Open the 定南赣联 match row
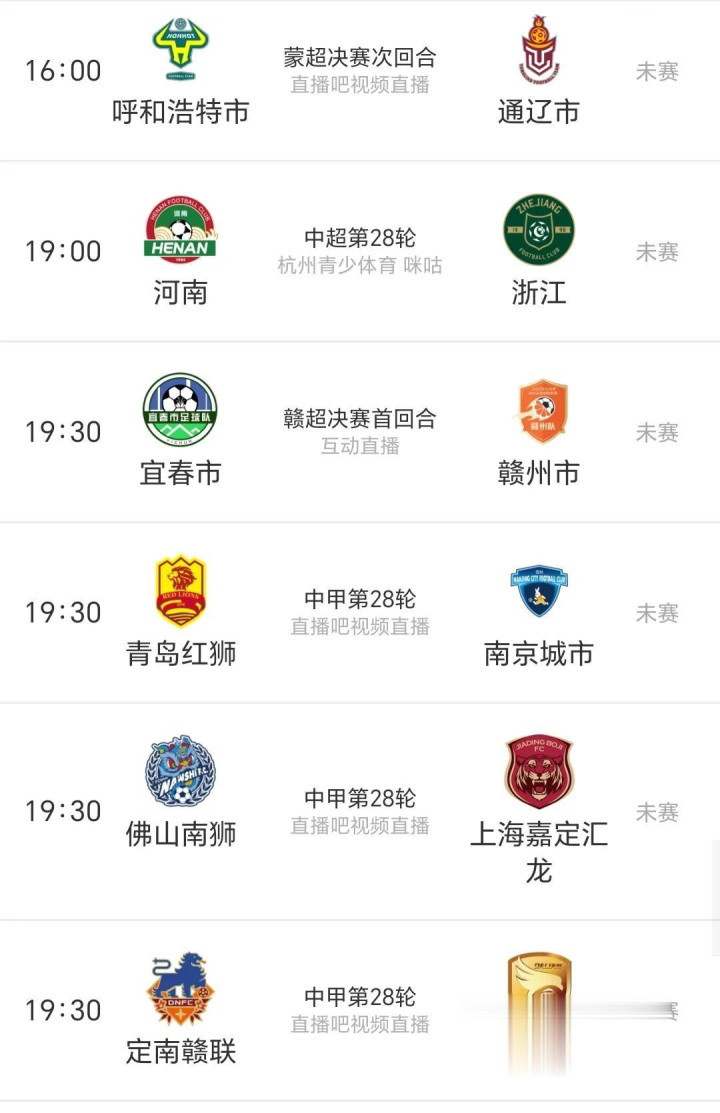This screenshot has height=1113, width=720. pos(360,1010)
